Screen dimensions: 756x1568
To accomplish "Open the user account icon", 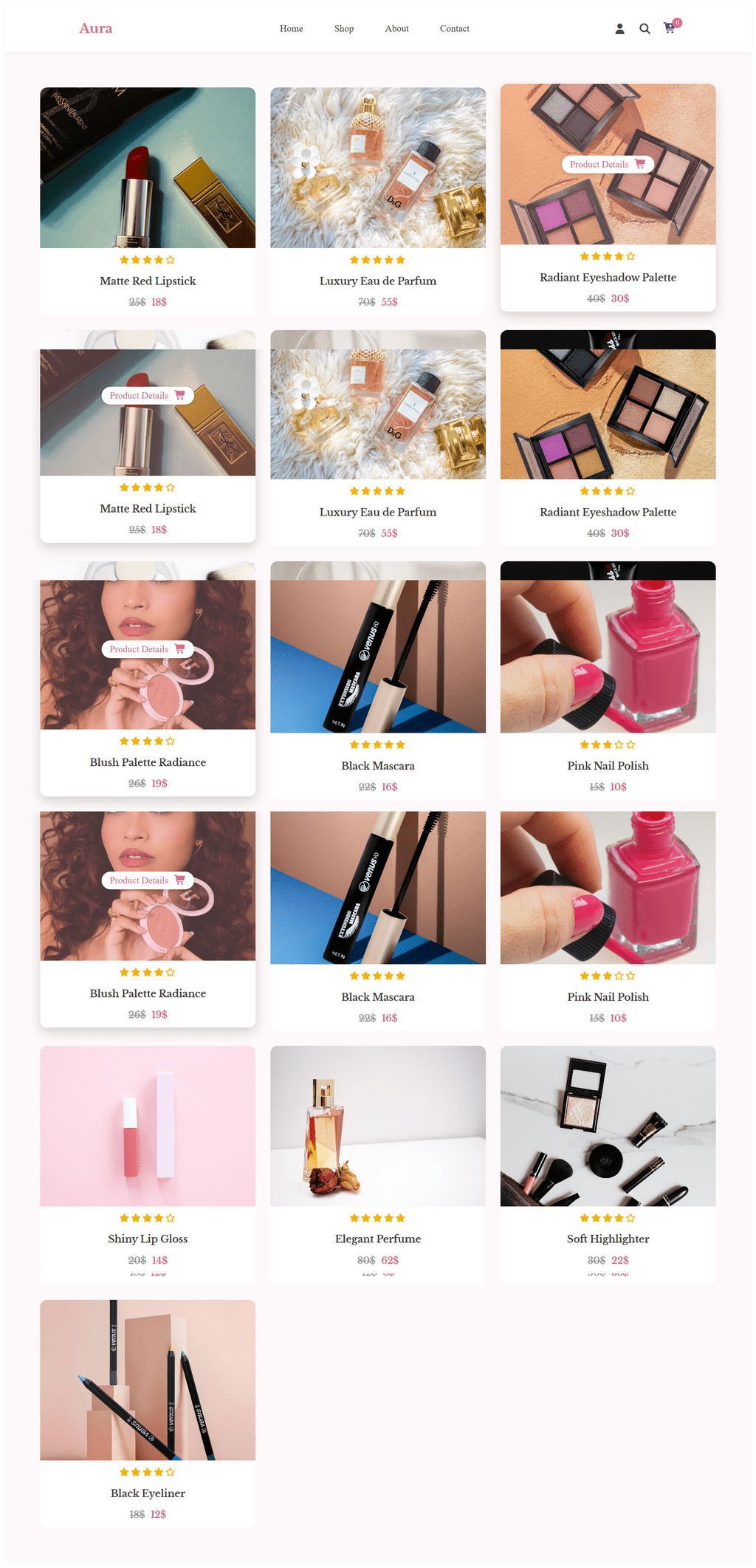I will (x=619, y=29).
